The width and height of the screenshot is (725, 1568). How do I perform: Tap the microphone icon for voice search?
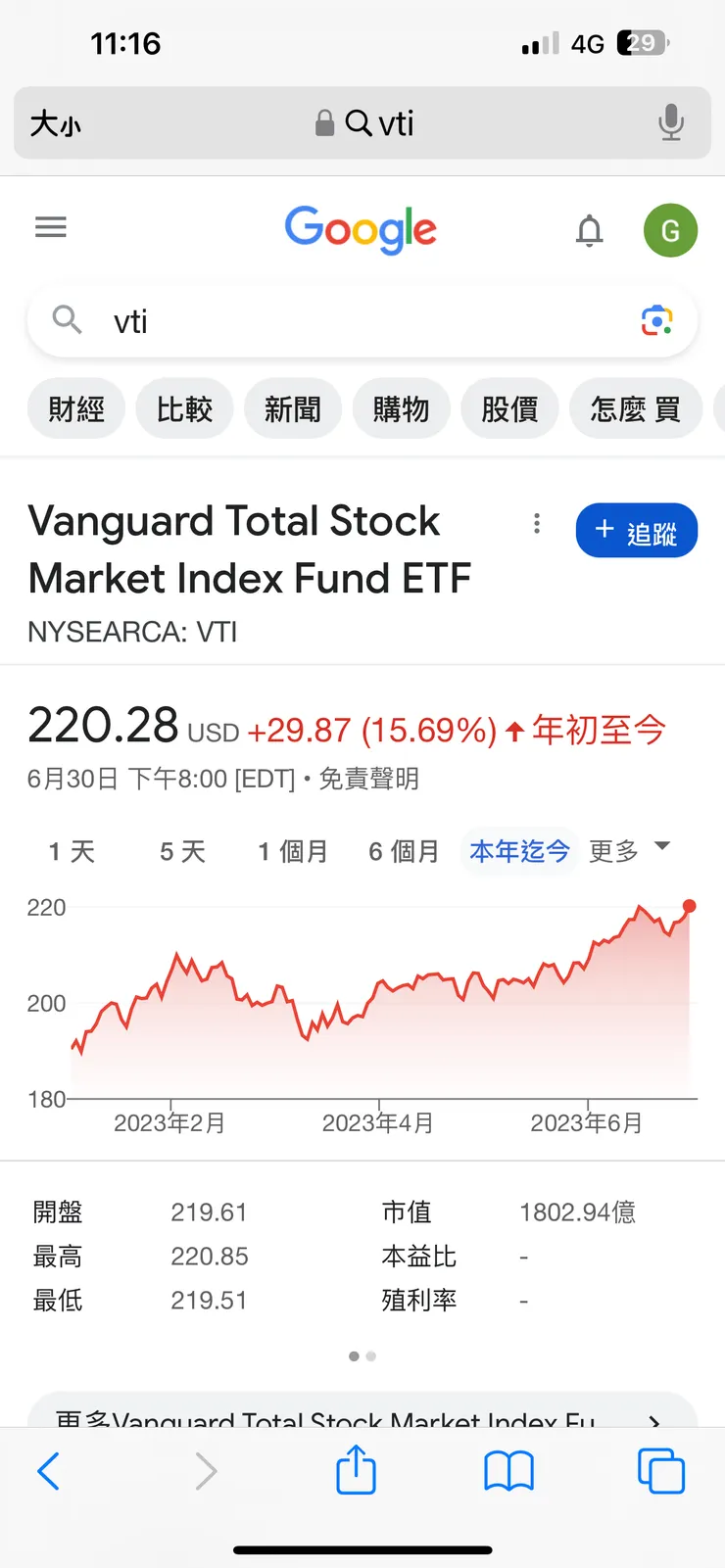[672, 123]
